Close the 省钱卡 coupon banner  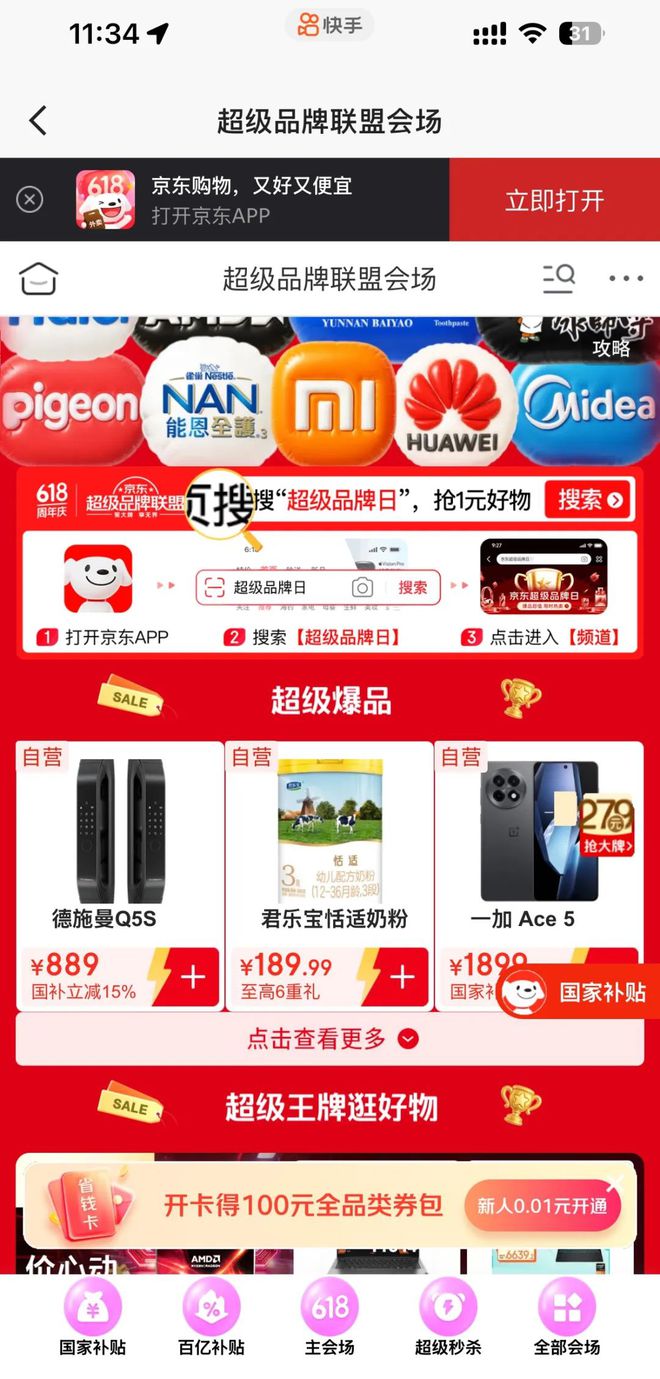click(614, 1183)
